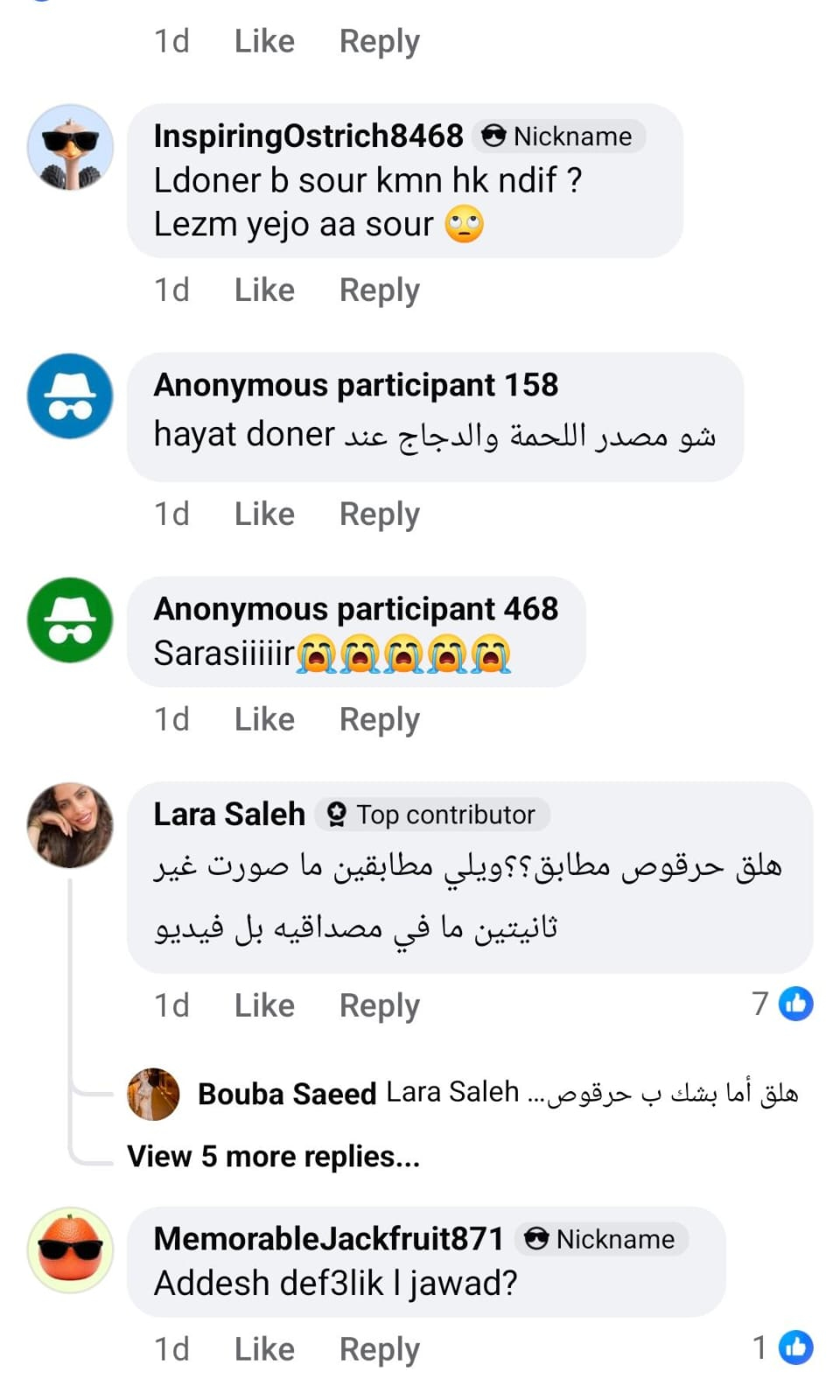
Task: Reply to Anonymous participant 158's comment
Action: [x=379, y=514]
